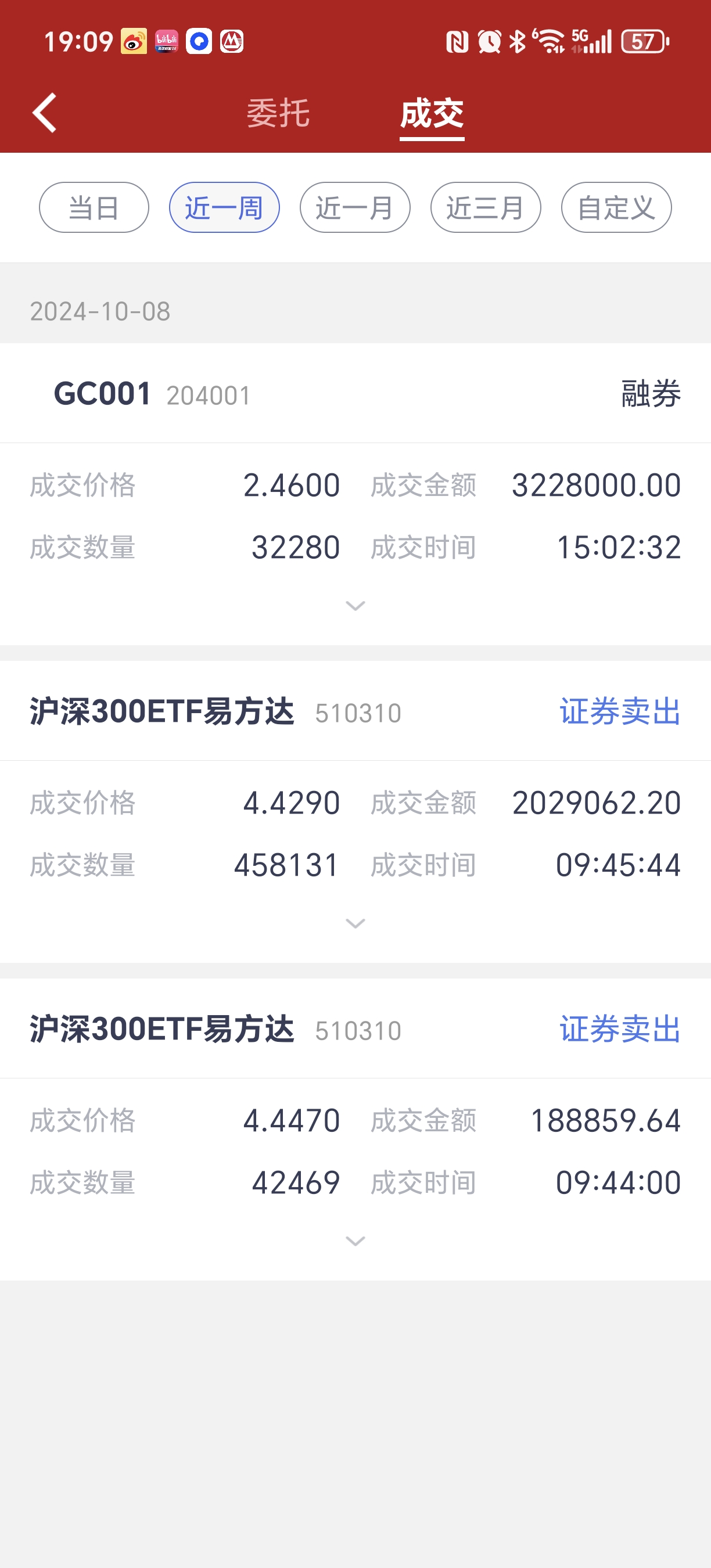Switch to the 委托 tab
This screenshot has width=711, height=1568.
click(278, 113)
